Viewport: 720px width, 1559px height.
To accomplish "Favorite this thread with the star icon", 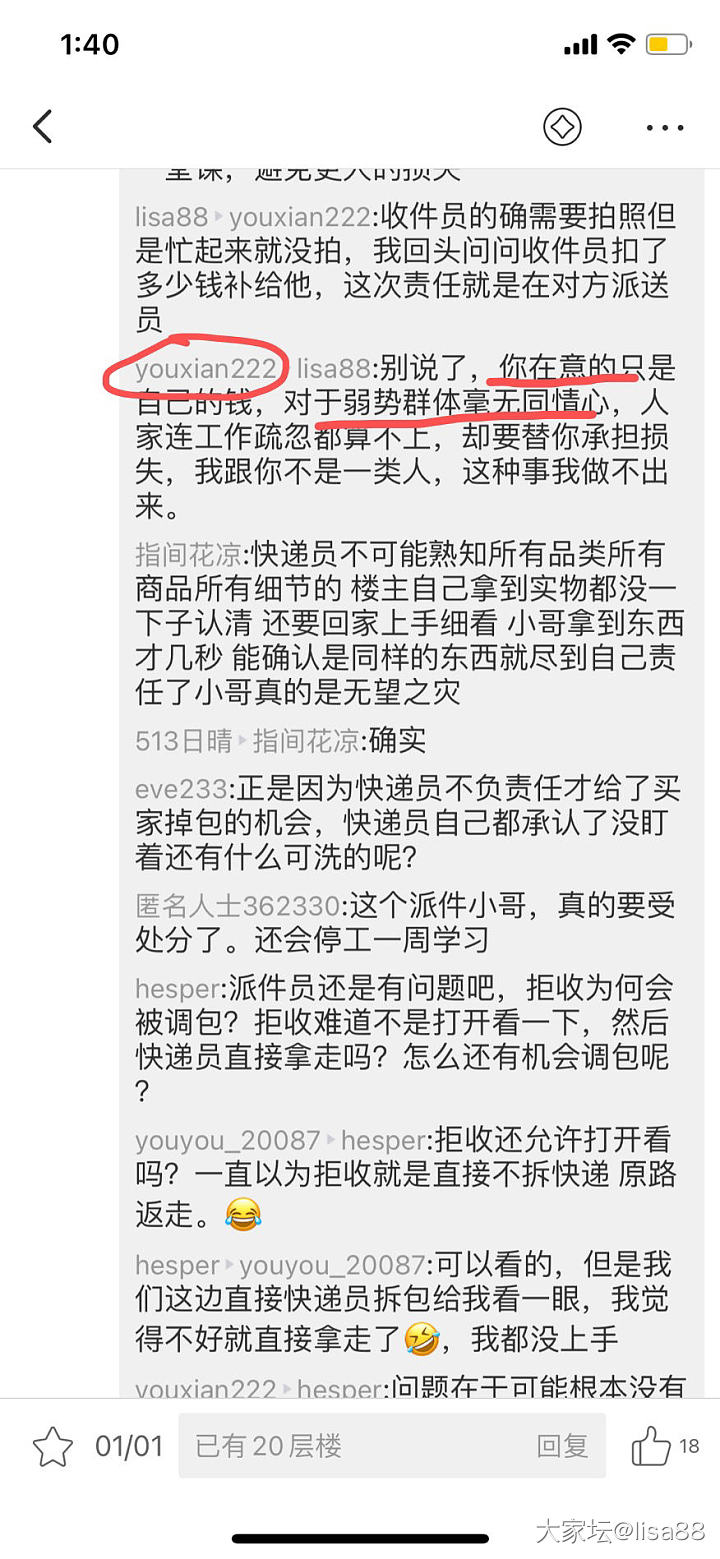I will [x=53, y=1446].
